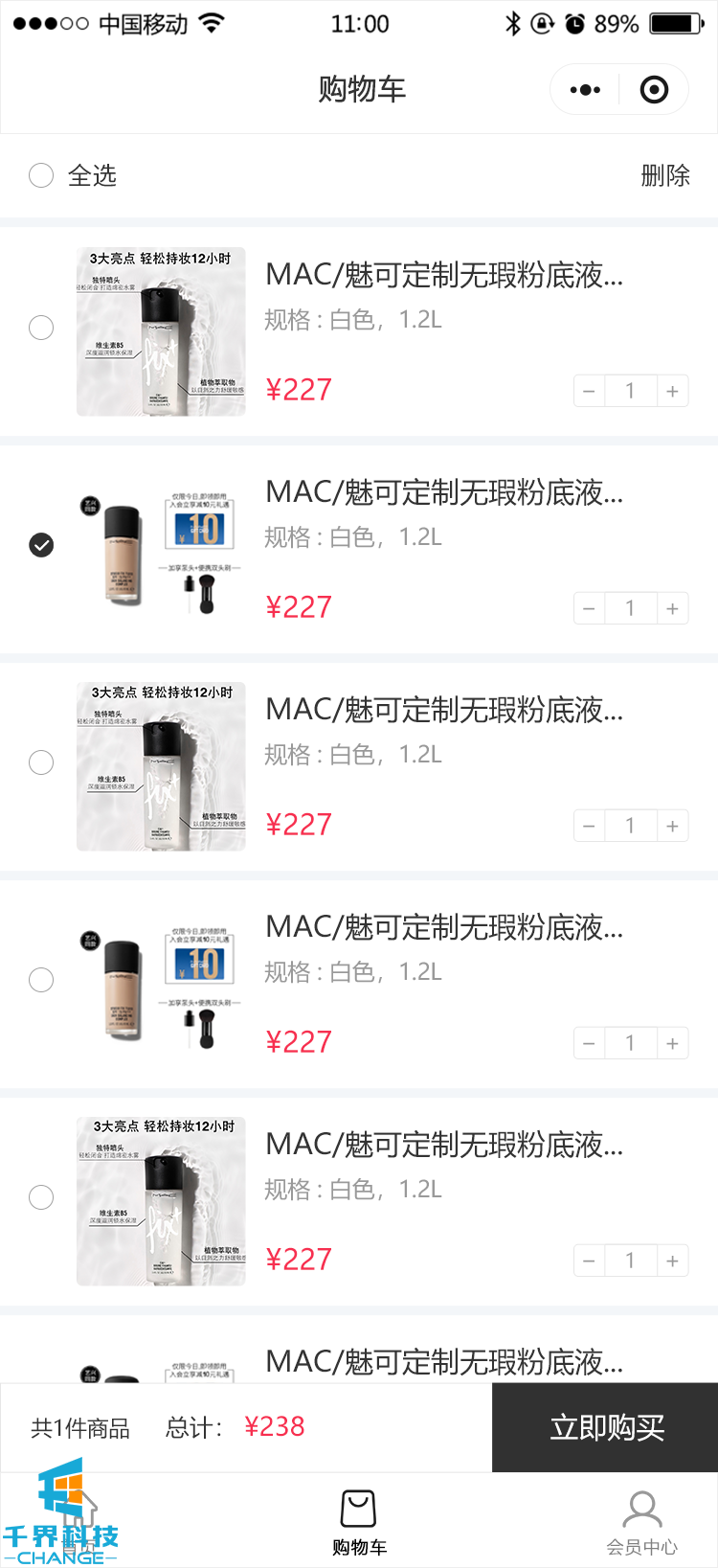Open the fifth cart item's product image
Image resolution: width=718 pixels, height=1568 pixels.
pos(161,1201)
